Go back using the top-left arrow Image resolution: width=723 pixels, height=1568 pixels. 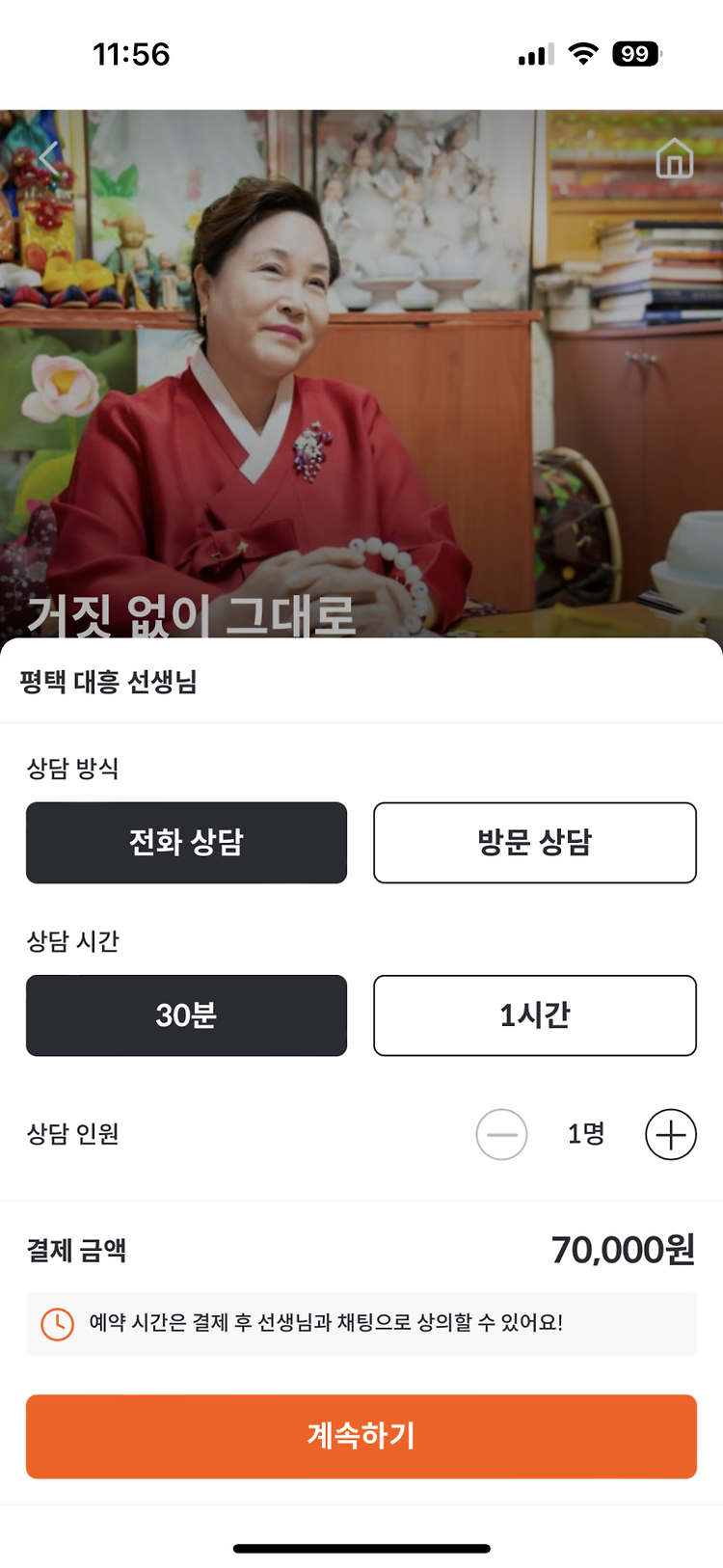pyautogui.click(x=49, y=158)
